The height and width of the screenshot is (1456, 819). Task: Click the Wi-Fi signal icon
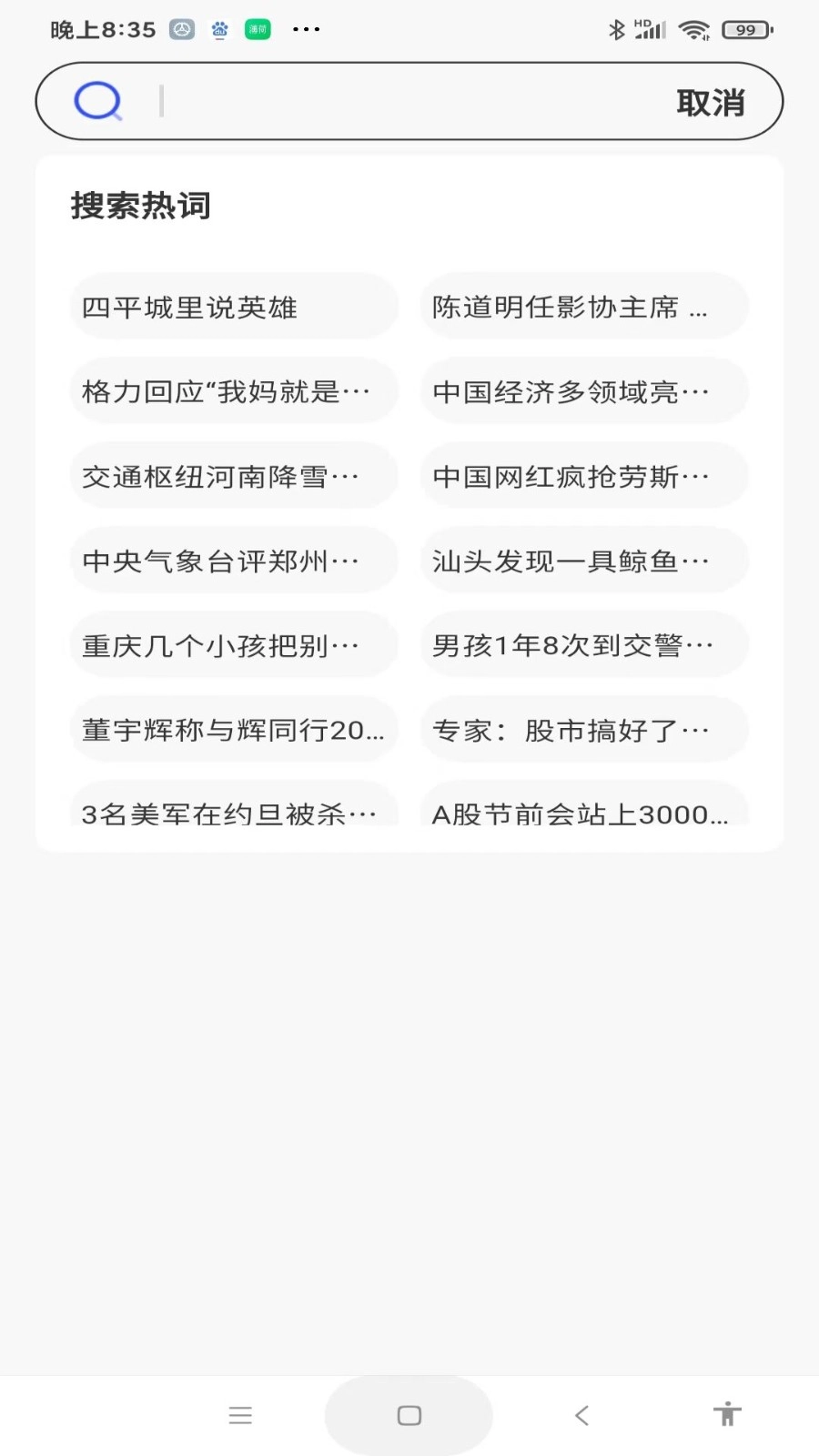pyautogui.click(x=694, y=29)
